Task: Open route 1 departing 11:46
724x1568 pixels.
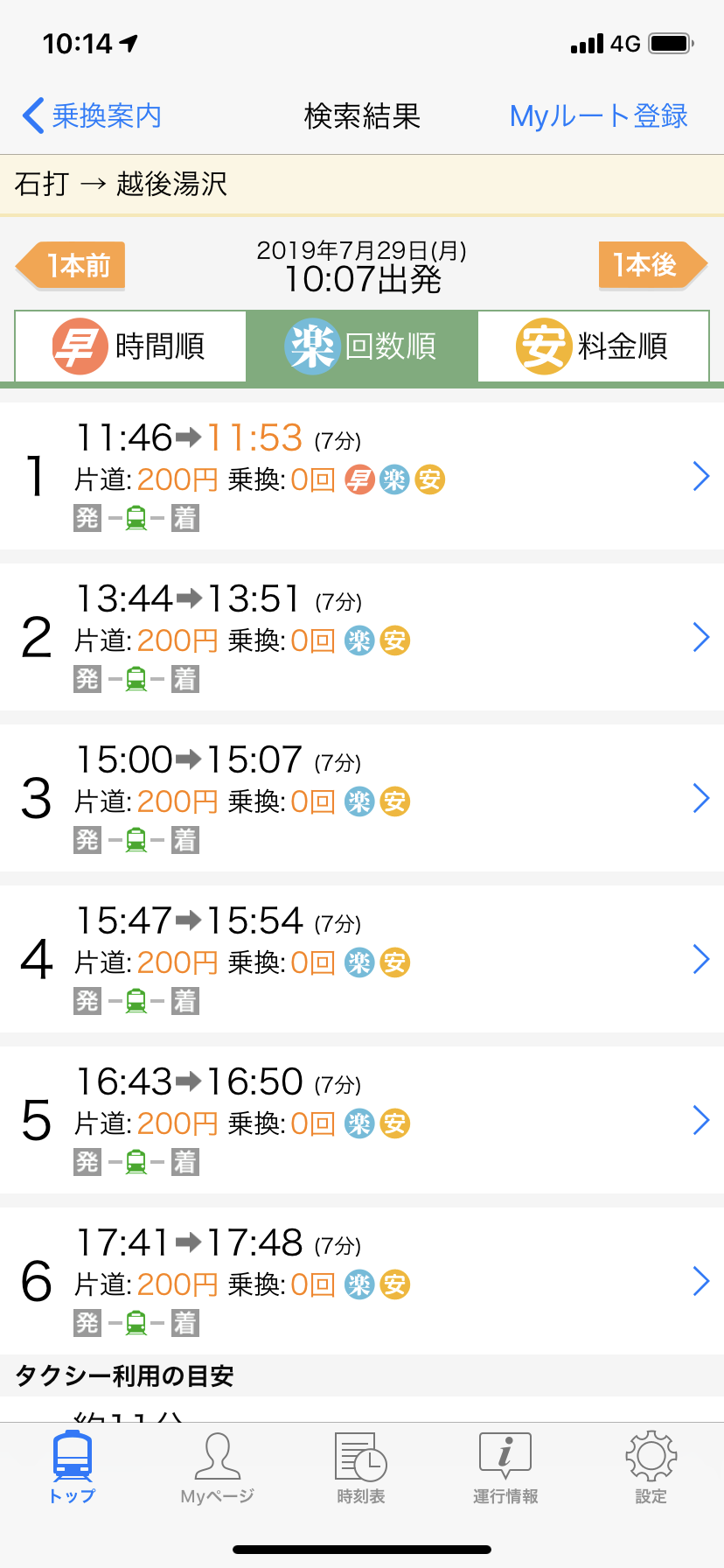Action: (362, 476)
